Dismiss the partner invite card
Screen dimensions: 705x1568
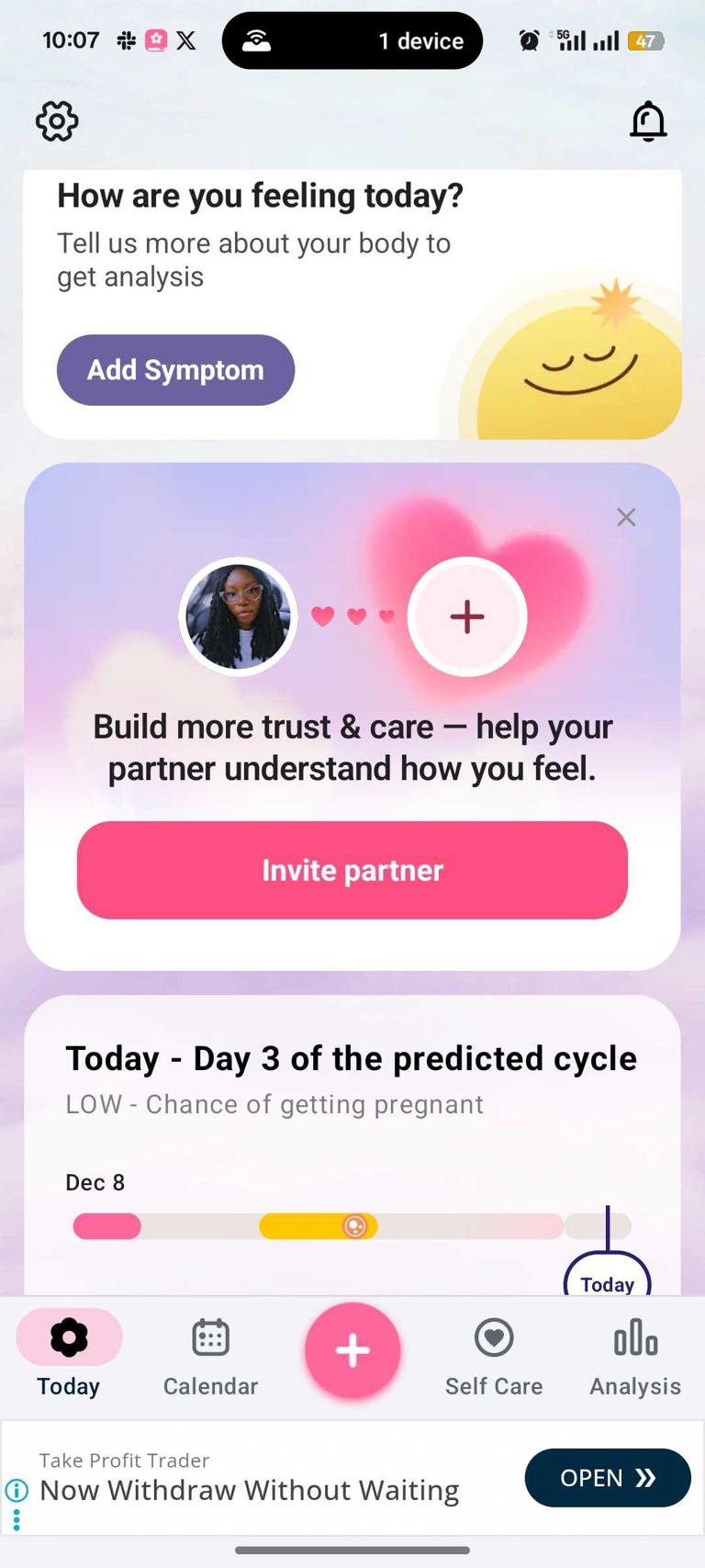tap(626, 517)
